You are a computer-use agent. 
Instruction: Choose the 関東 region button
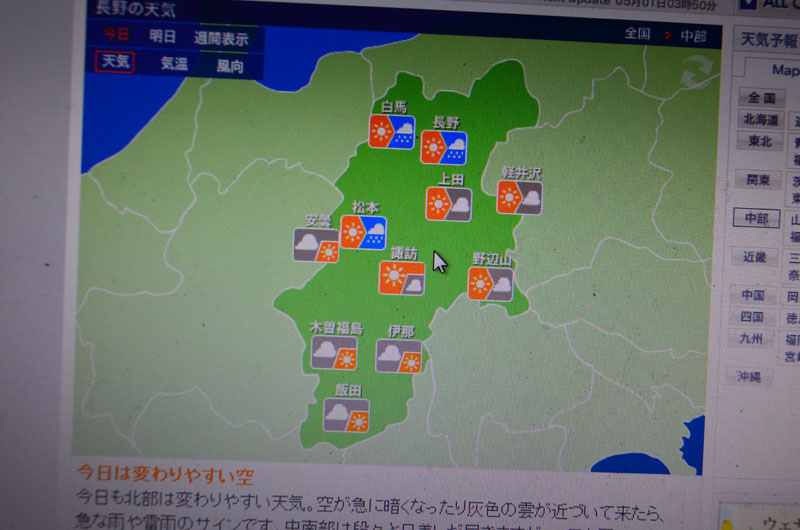click(x=757, y=181)
